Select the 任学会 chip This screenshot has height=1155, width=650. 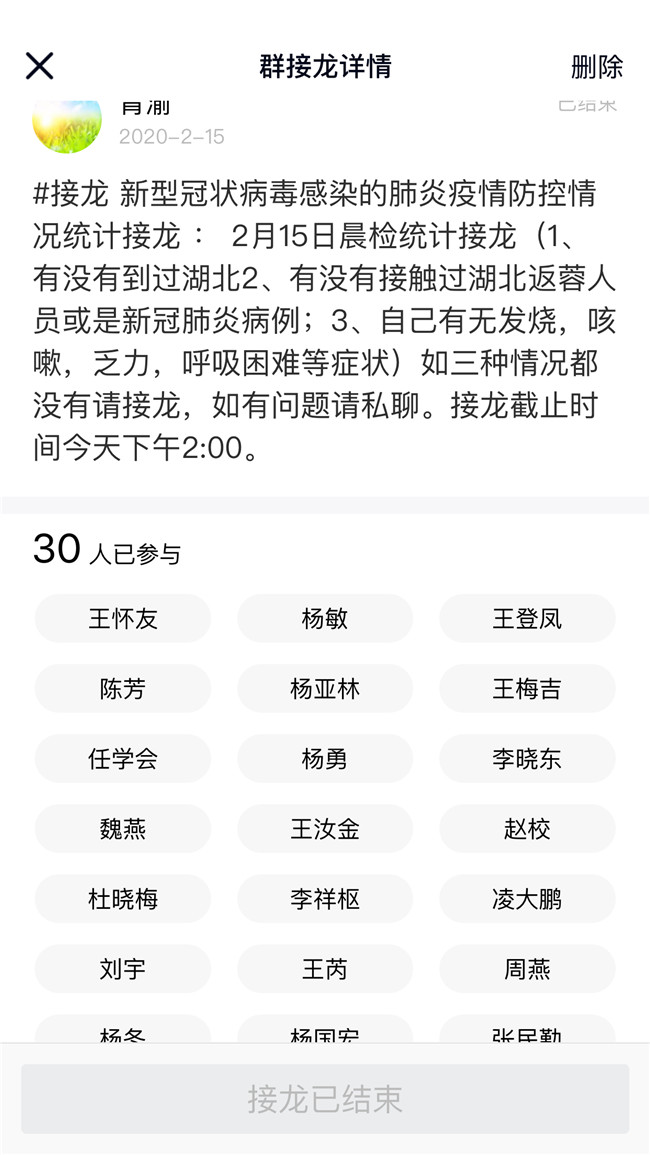coord(123,758)
